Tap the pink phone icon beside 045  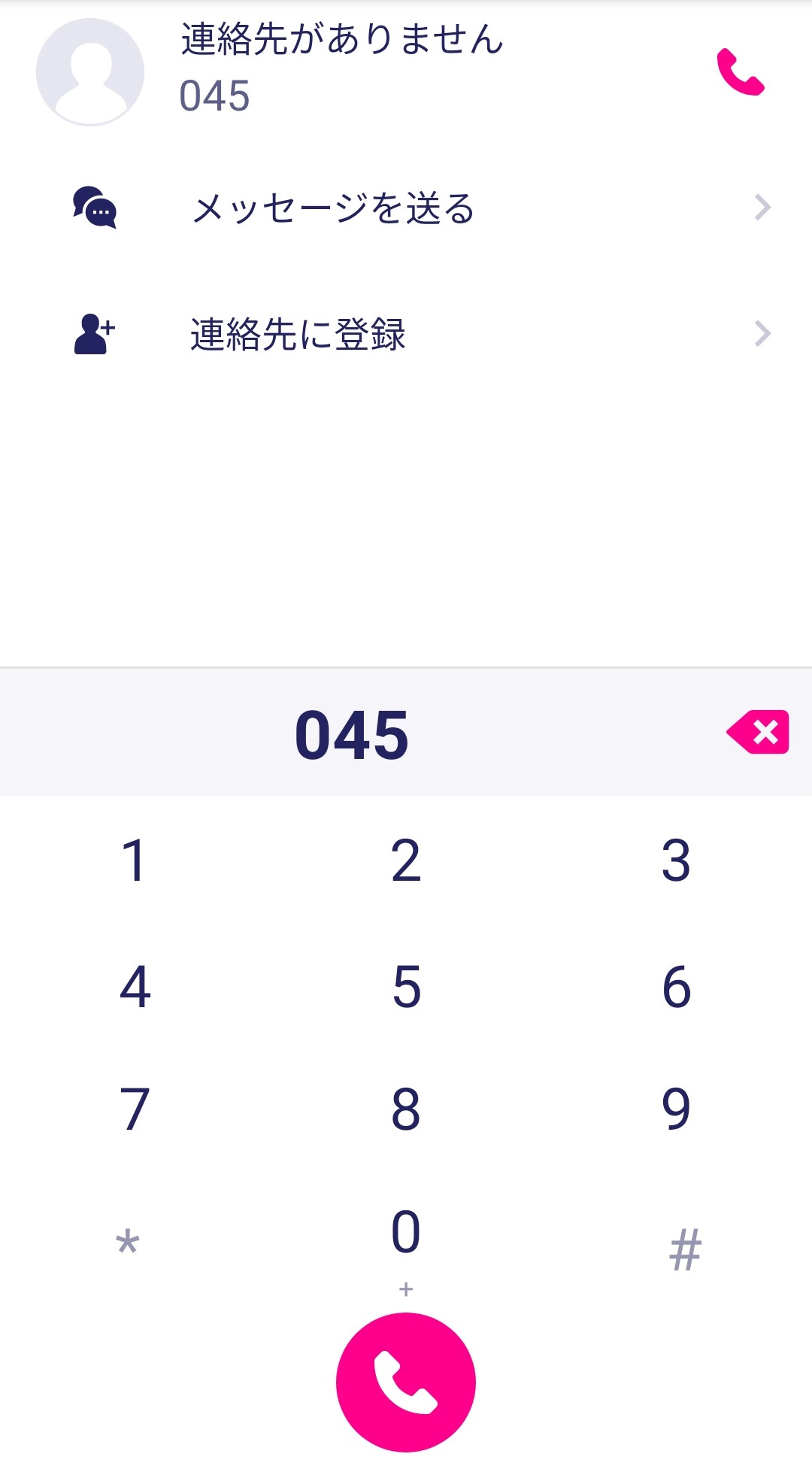coord(741,72)
